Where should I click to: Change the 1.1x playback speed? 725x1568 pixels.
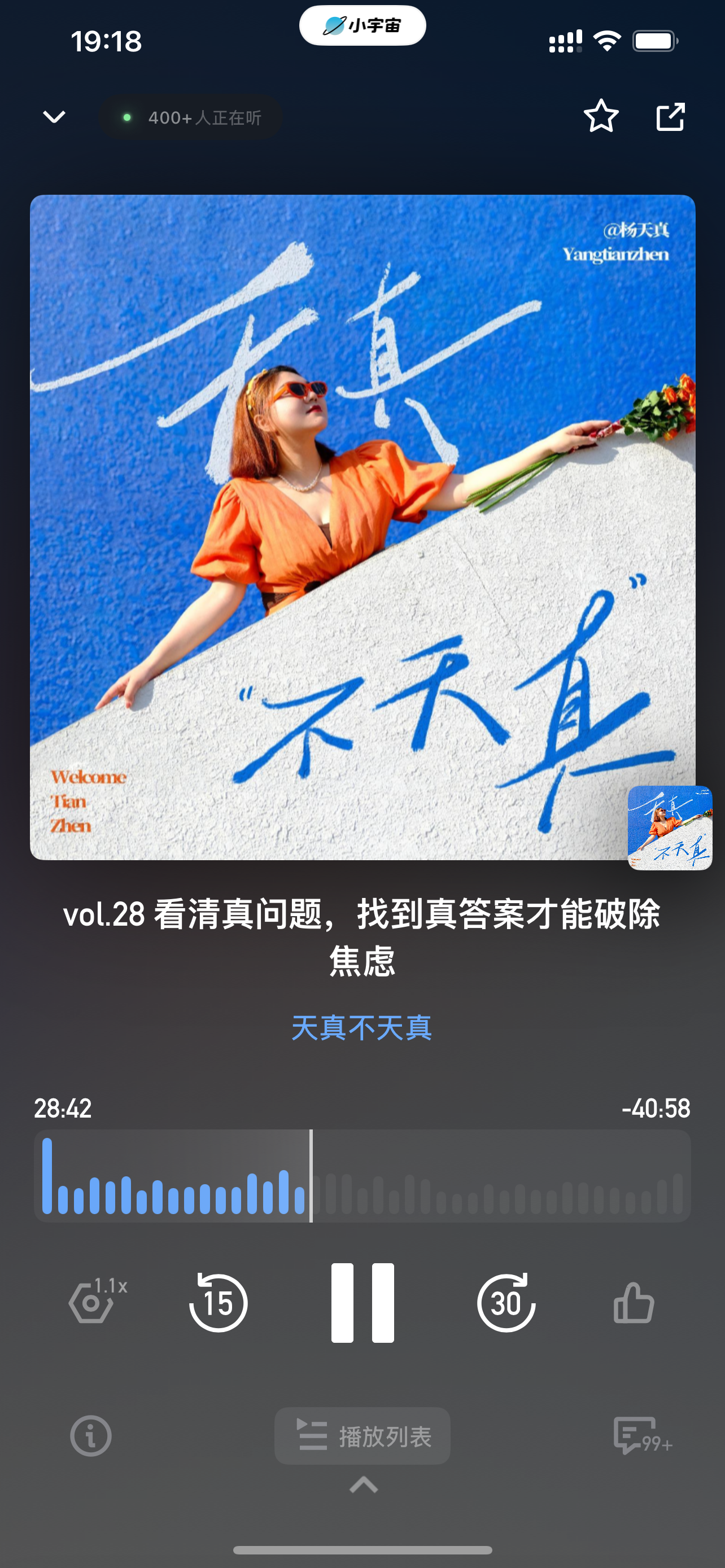96,1300
